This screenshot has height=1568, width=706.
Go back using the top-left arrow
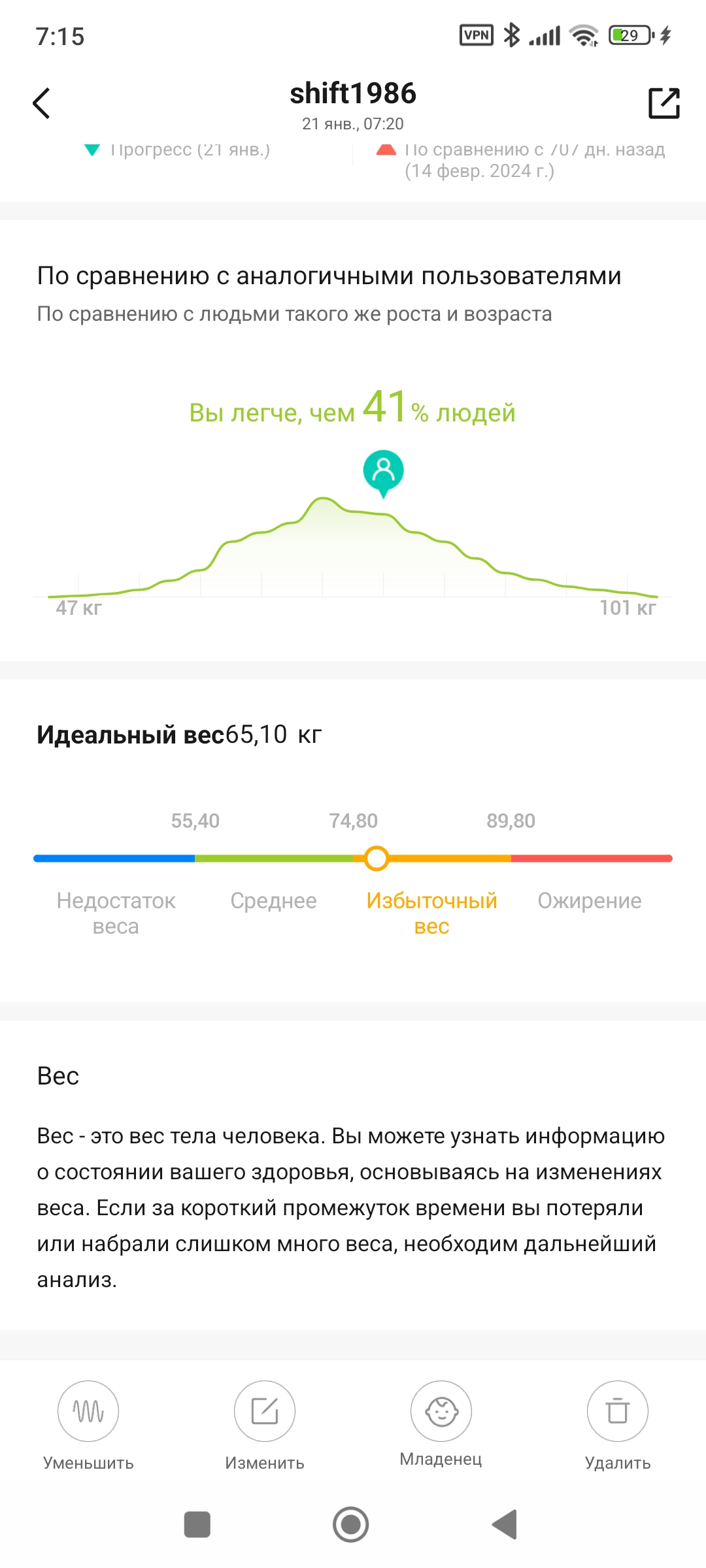[x=42, y=103]
